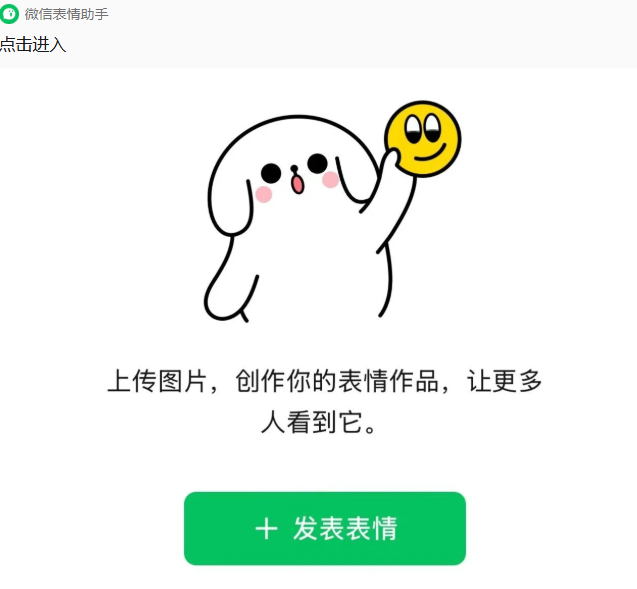This screenshot has height=589, width=637.
Task: Tap 点击进入 to open 微信表情助手
Action: (33, 45)
